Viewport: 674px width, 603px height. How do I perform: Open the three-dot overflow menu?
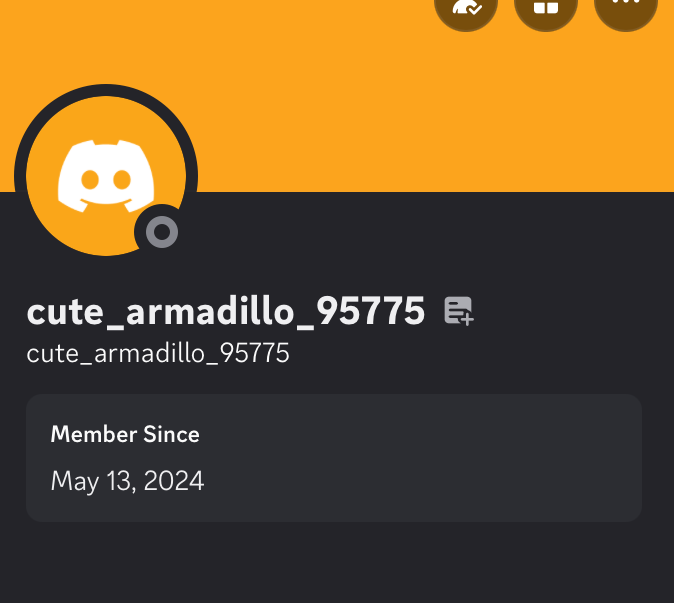pyautogui.click(x=625, y=8)
